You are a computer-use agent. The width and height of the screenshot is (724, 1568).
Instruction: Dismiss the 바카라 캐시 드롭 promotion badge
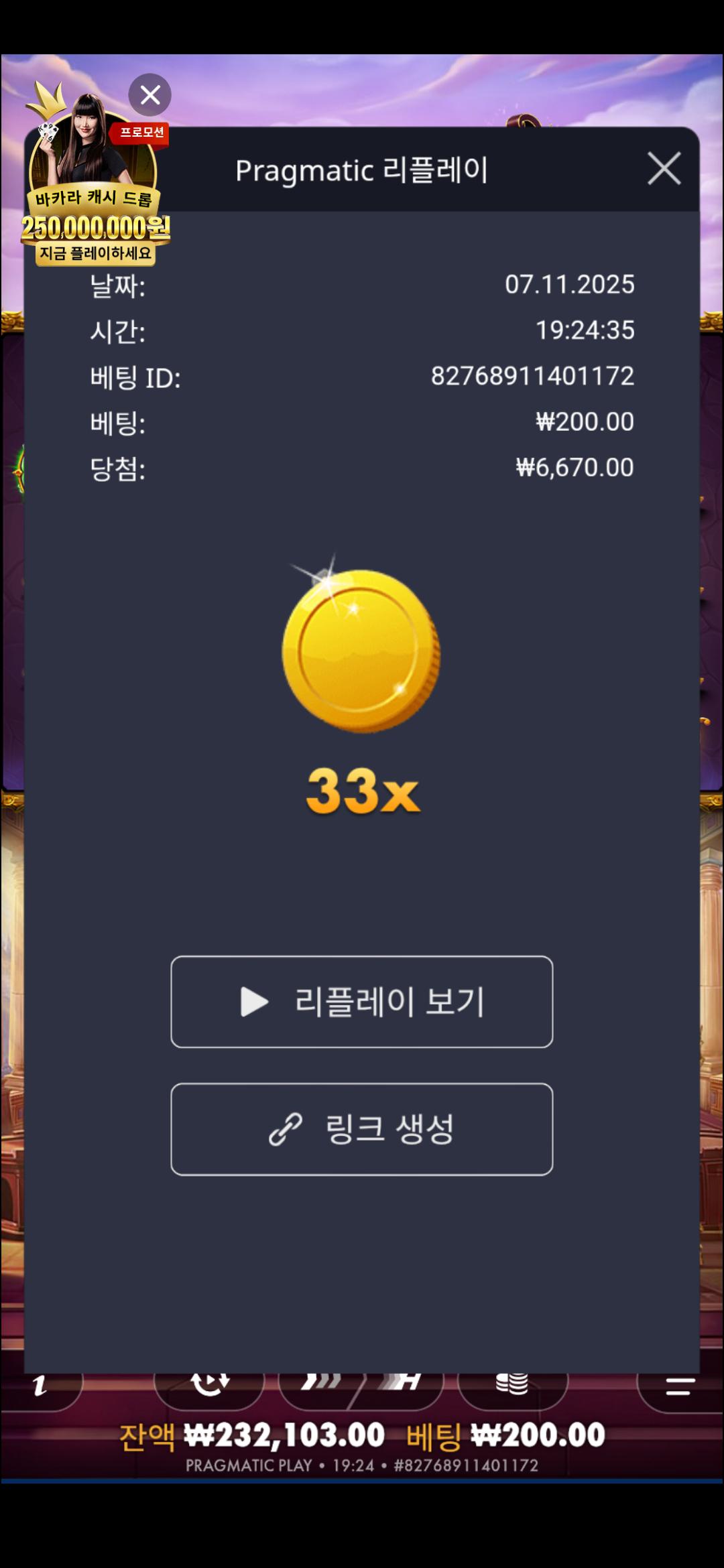tap(149, 94)
